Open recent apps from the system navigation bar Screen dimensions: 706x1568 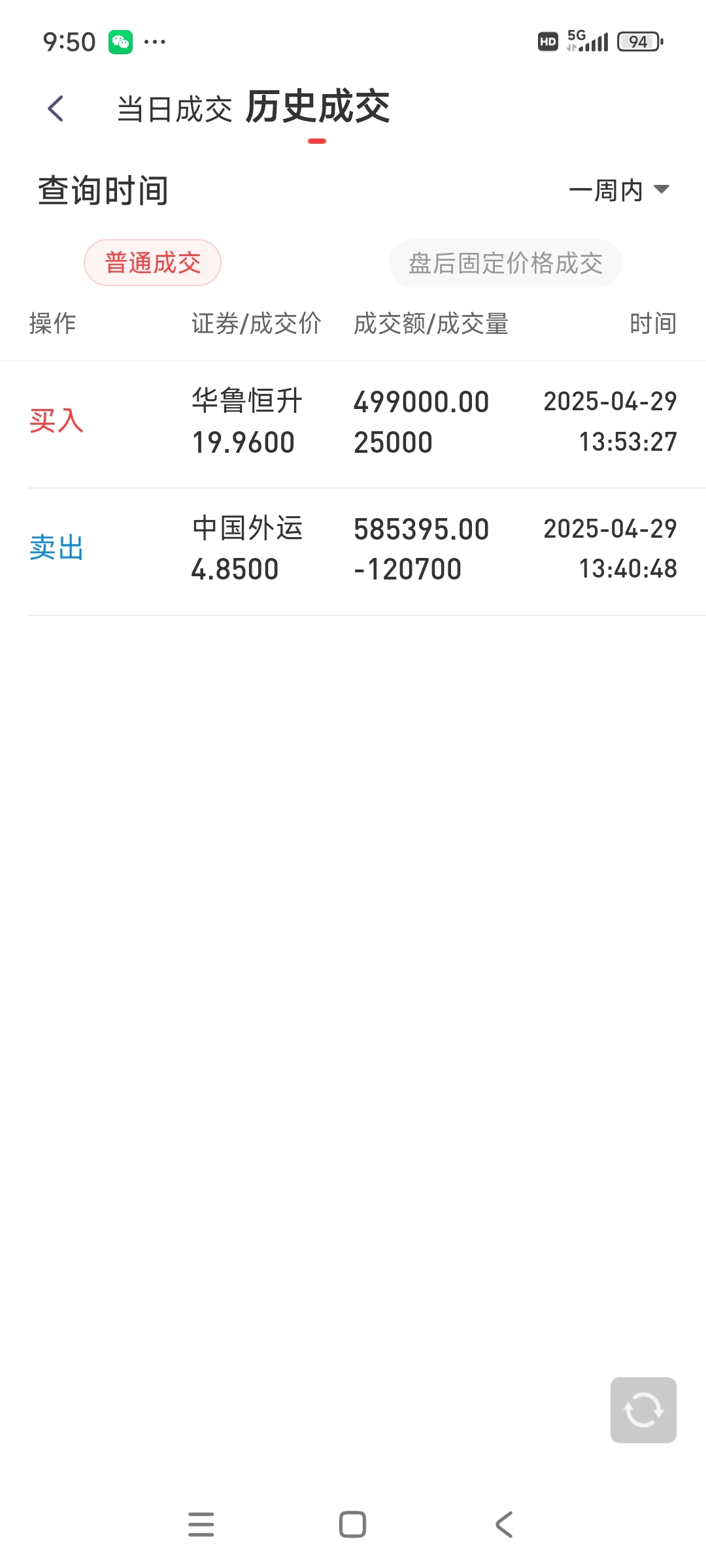click(201, 1525)
